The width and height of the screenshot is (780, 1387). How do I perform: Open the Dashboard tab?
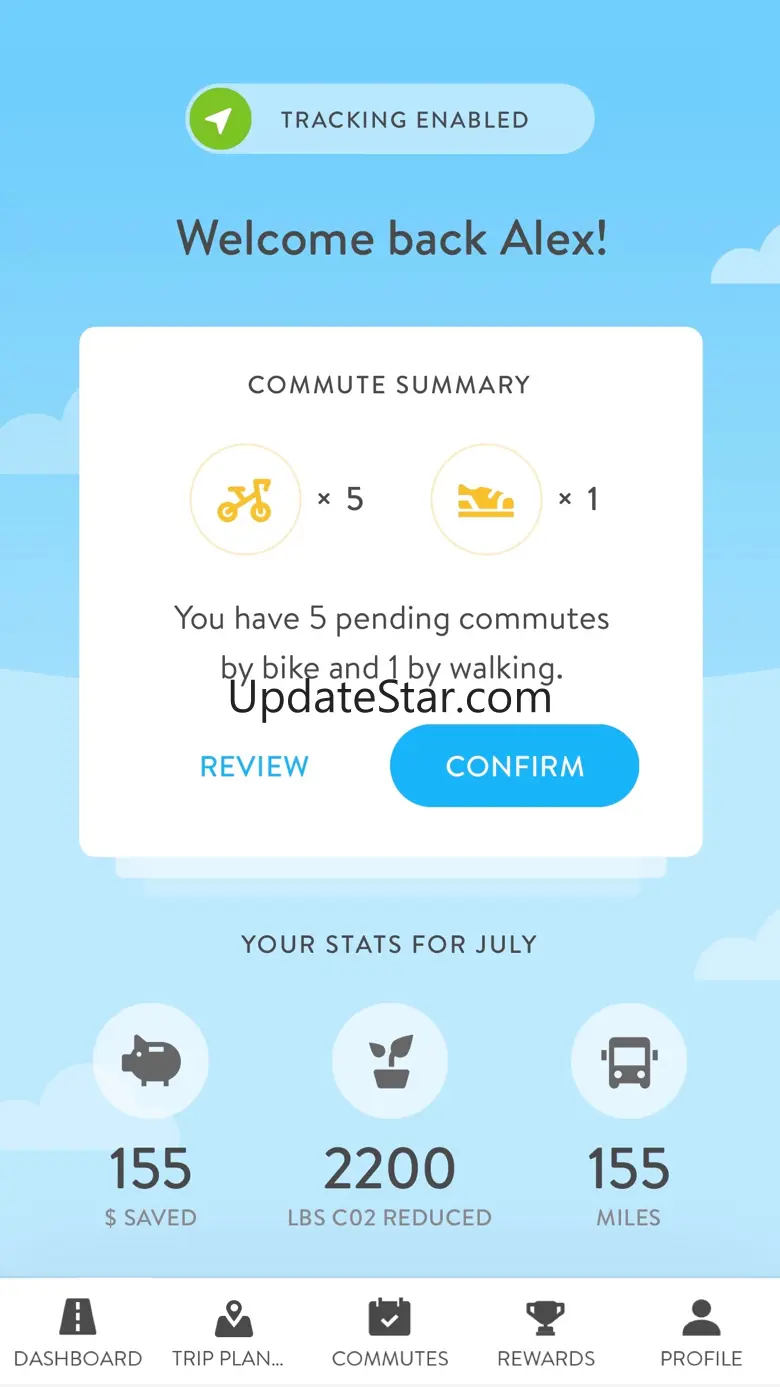coord(78,1333)
